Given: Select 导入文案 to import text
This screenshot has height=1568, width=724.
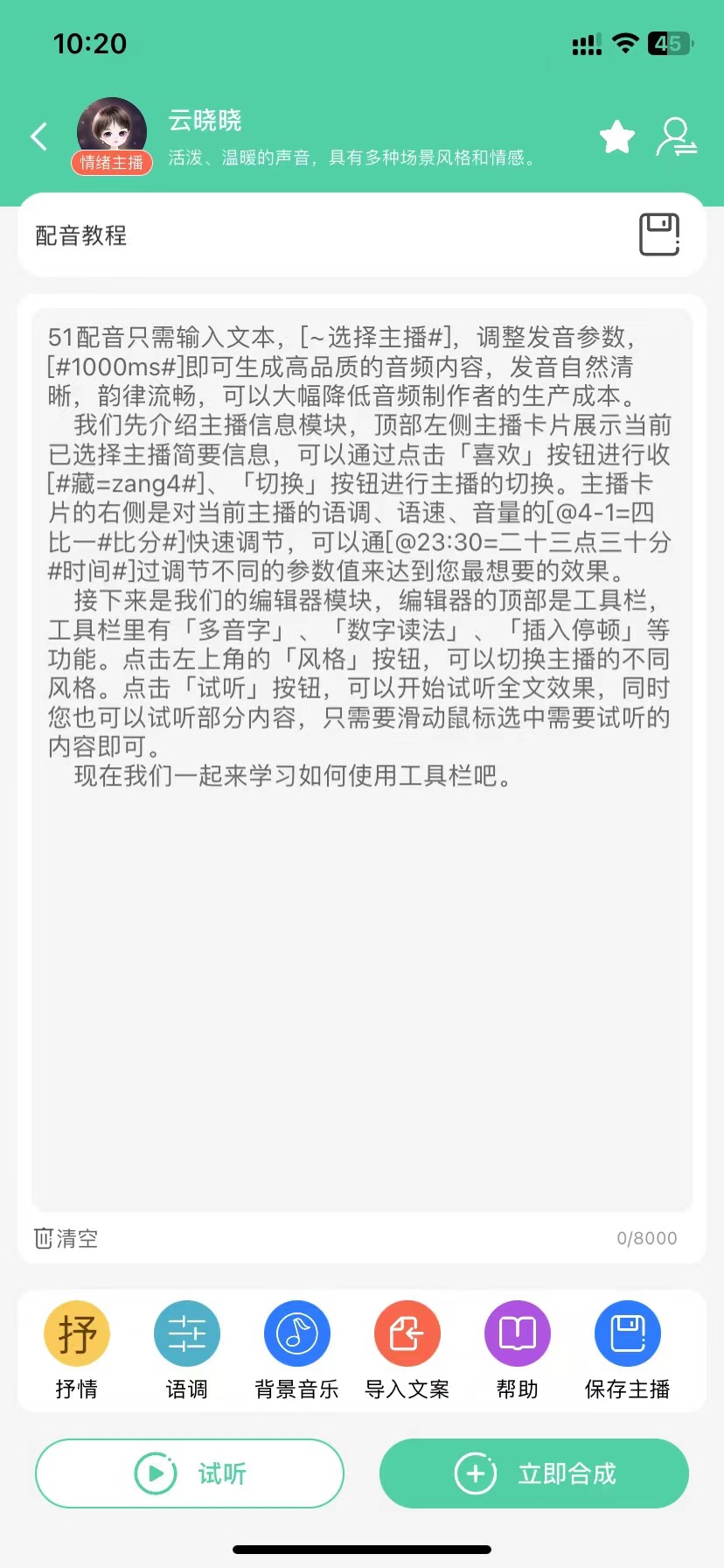Looking at the screenshot, I should coord(407,1351).
